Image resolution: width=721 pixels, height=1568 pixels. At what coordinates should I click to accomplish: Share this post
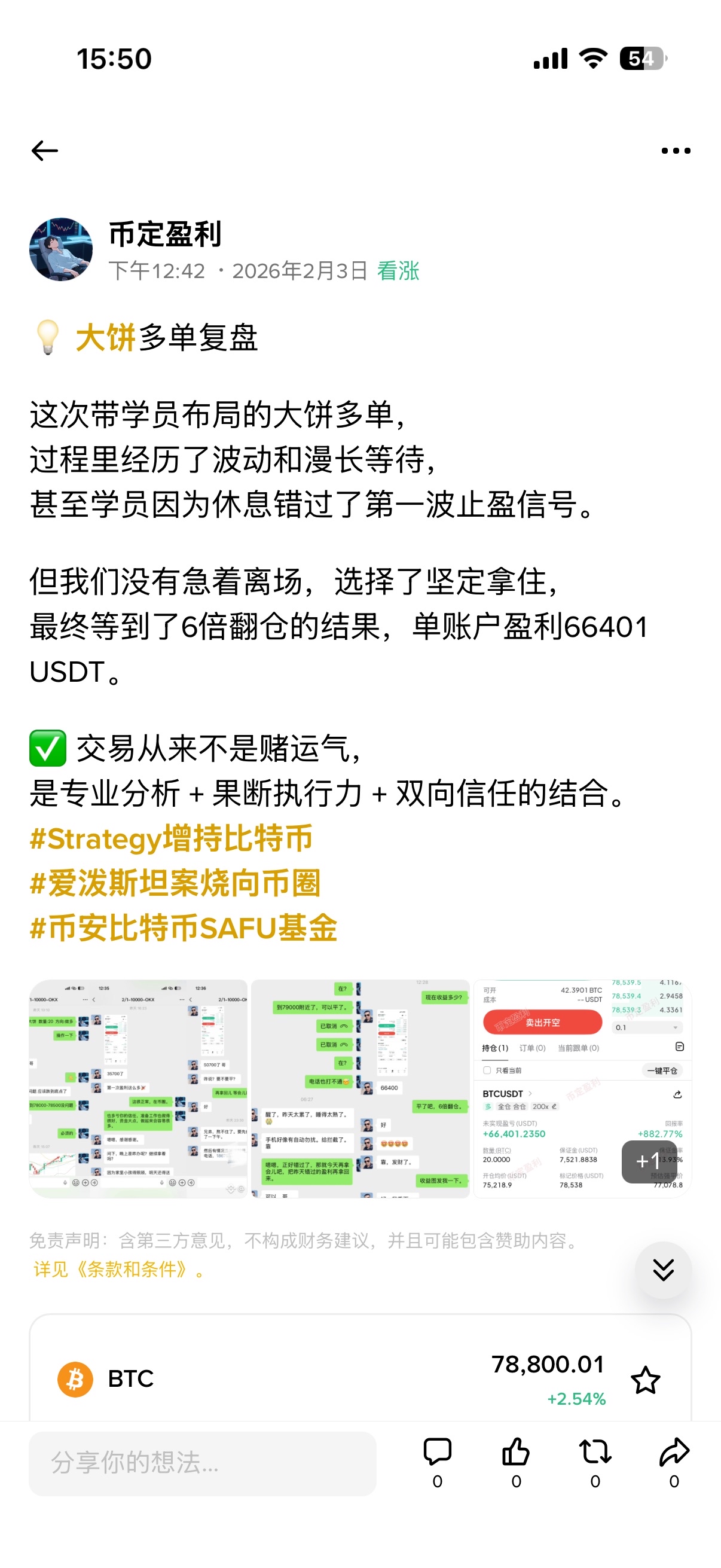point(674,1462)
